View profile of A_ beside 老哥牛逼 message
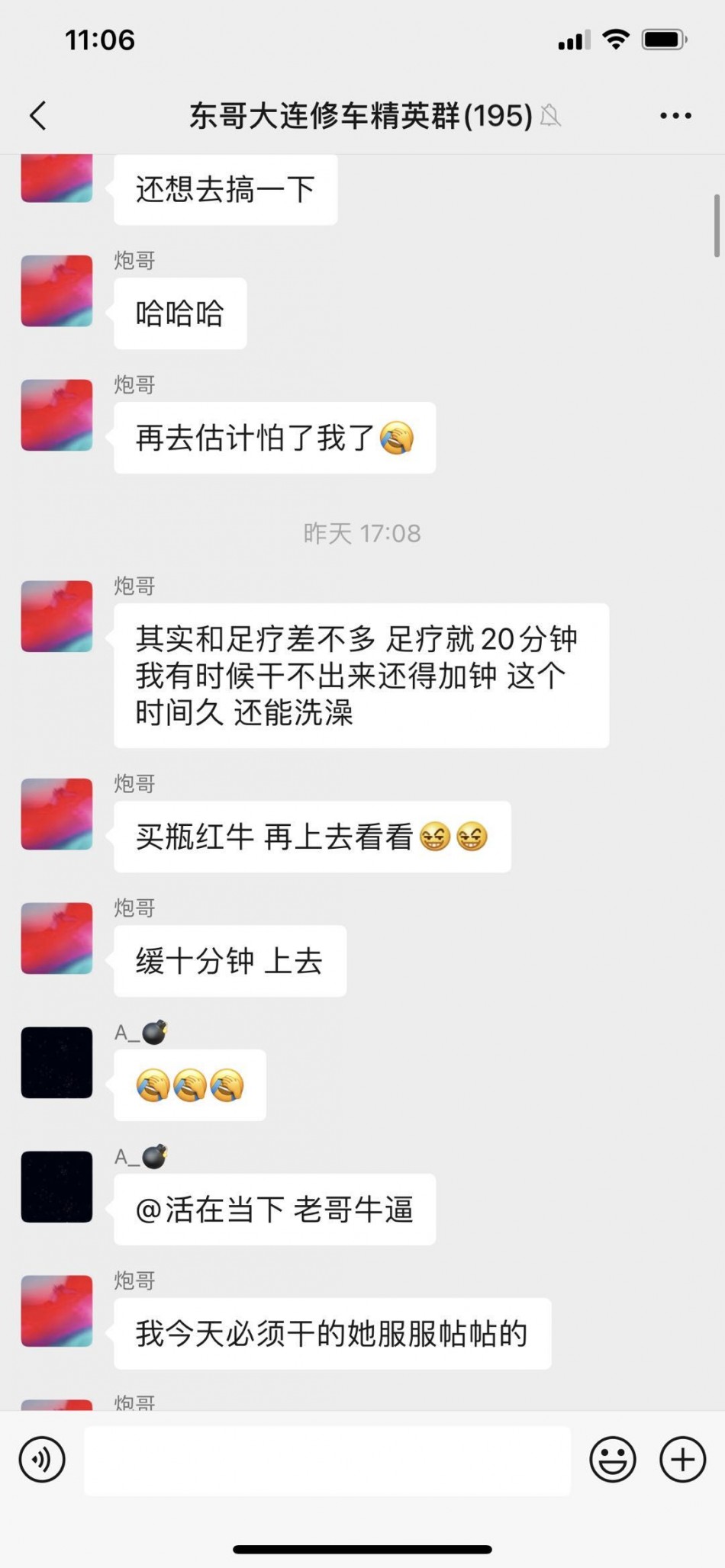 [56, 1187]
